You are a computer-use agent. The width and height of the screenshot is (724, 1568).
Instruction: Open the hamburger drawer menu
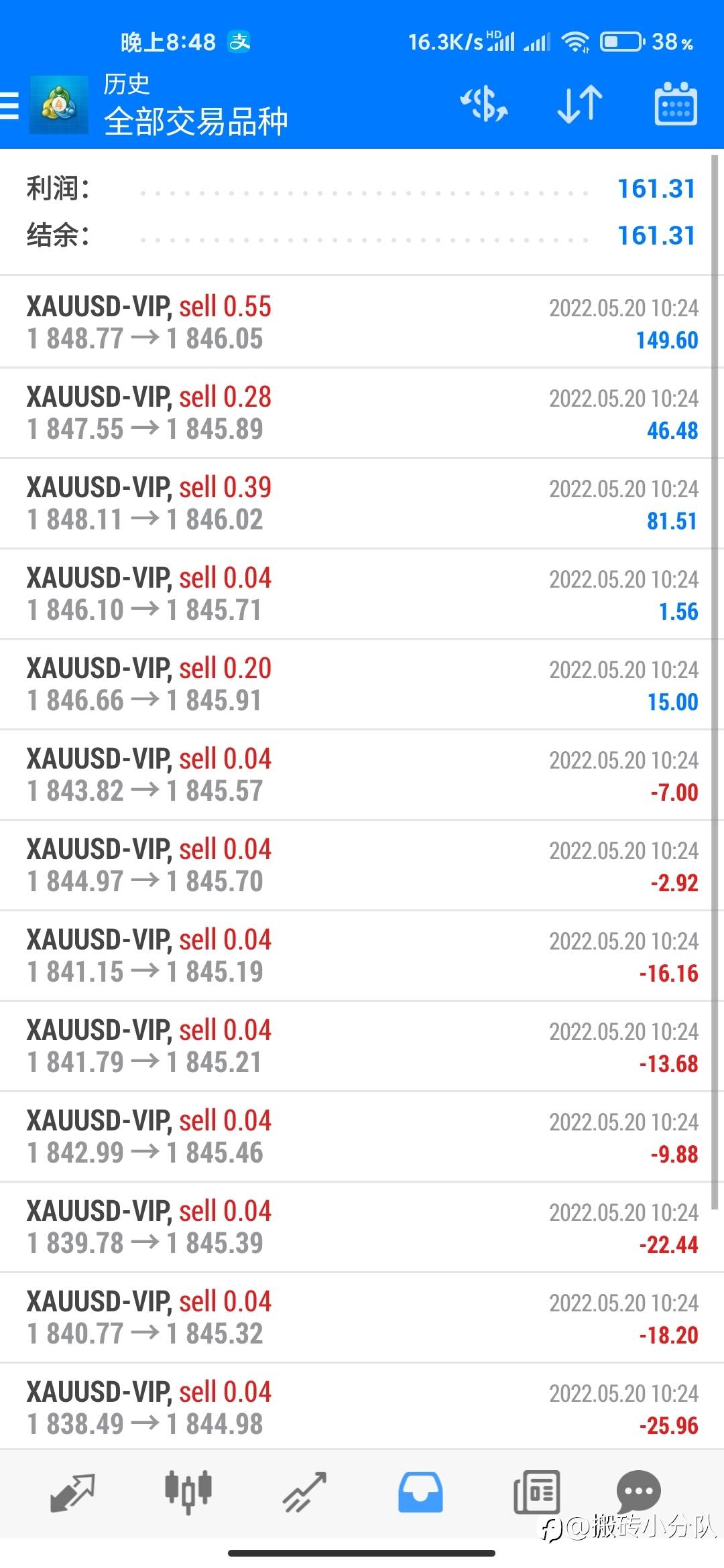click(x=9, y=106)
